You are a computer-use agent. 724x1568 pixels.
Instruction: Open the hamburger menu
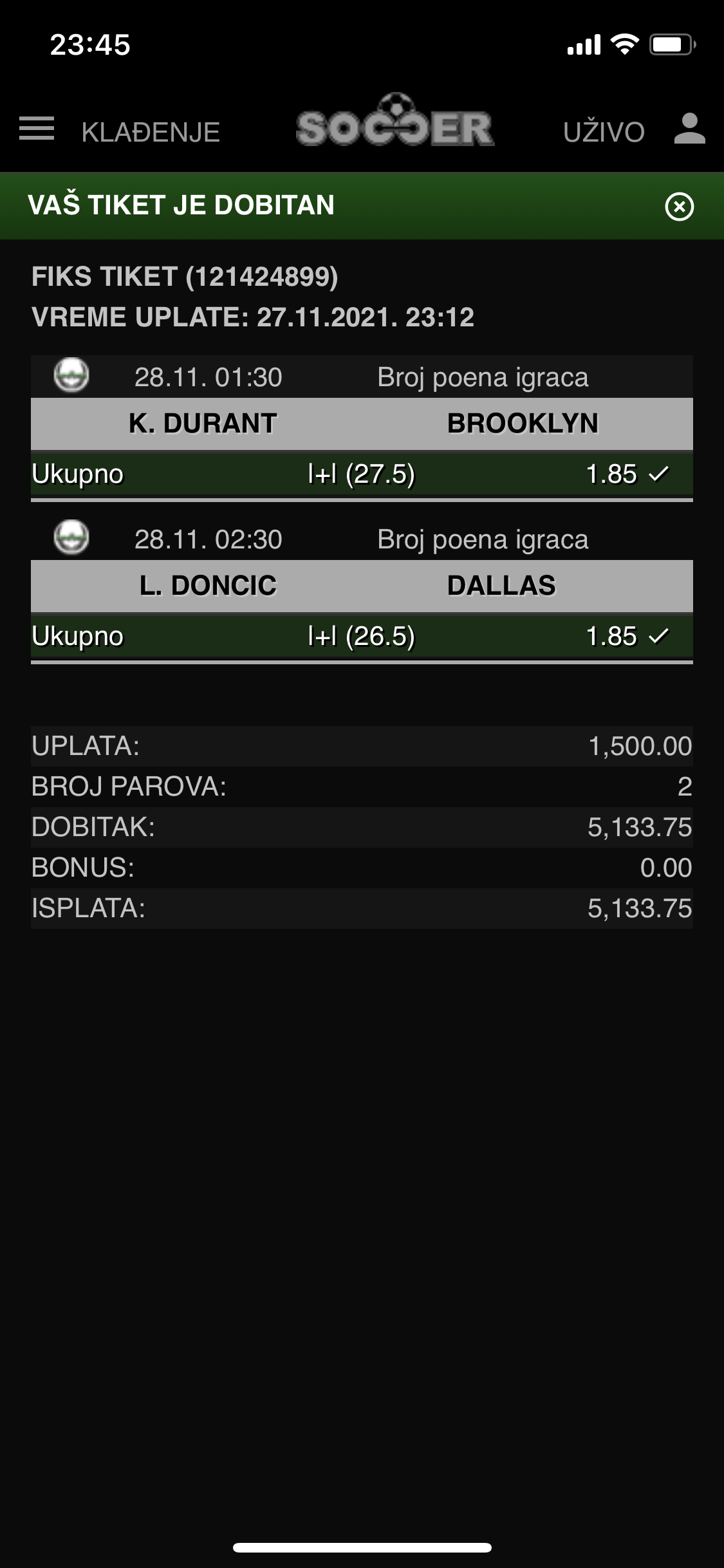pyautogui.click(x=37, y=129)
